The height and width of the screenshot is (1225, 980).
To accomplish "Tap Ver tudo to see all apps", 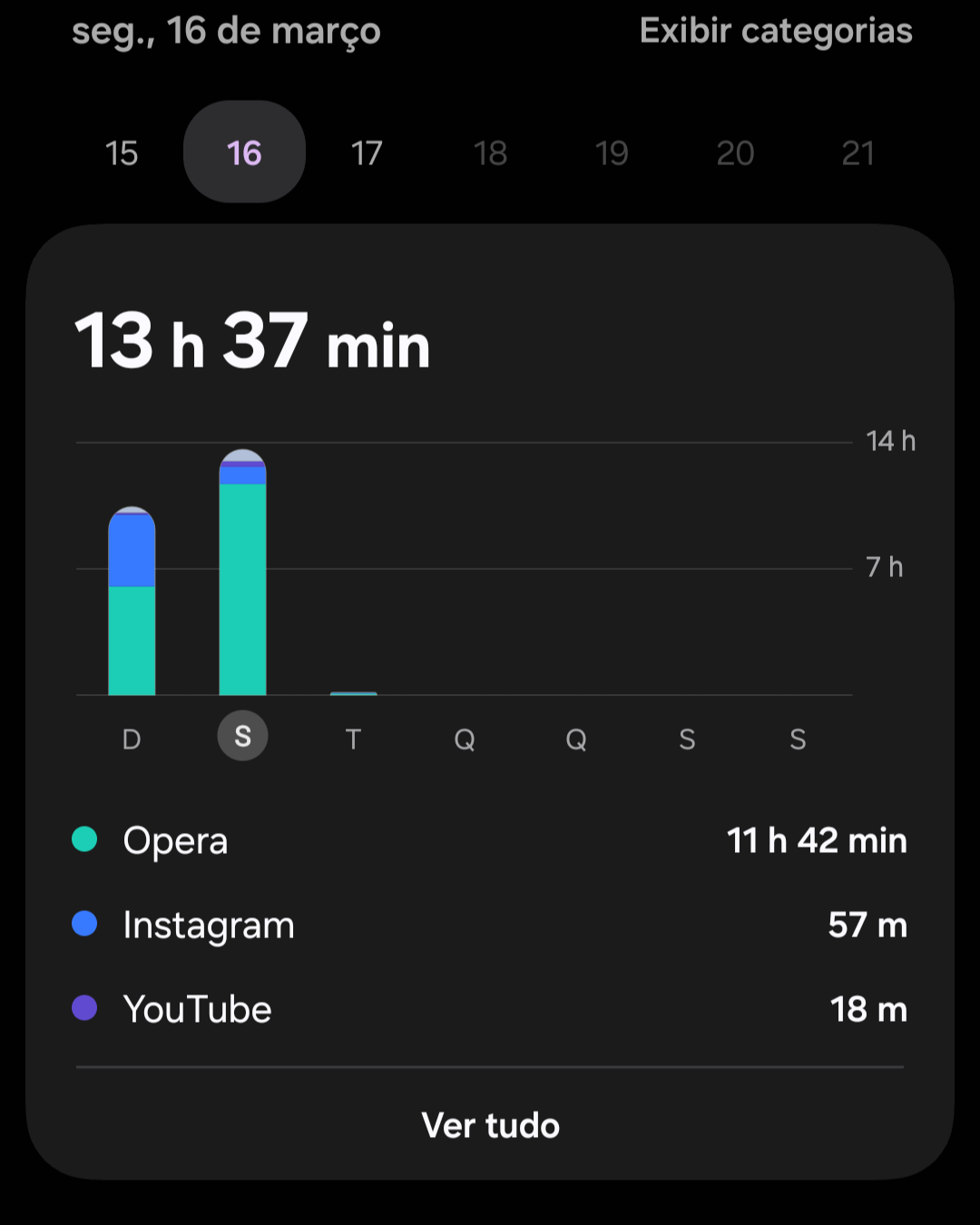I will click(490, 1125).
